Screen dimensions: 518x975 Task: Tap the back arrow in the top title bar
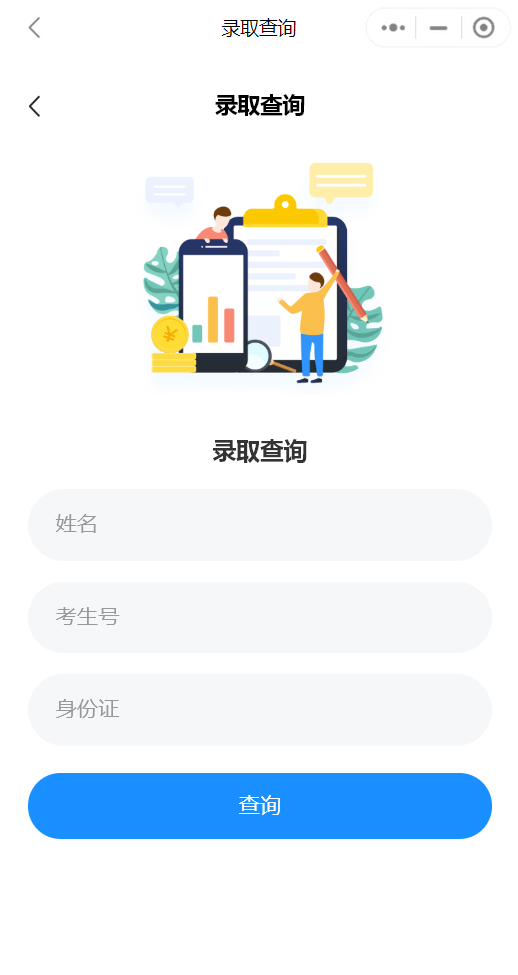[34, 28]
